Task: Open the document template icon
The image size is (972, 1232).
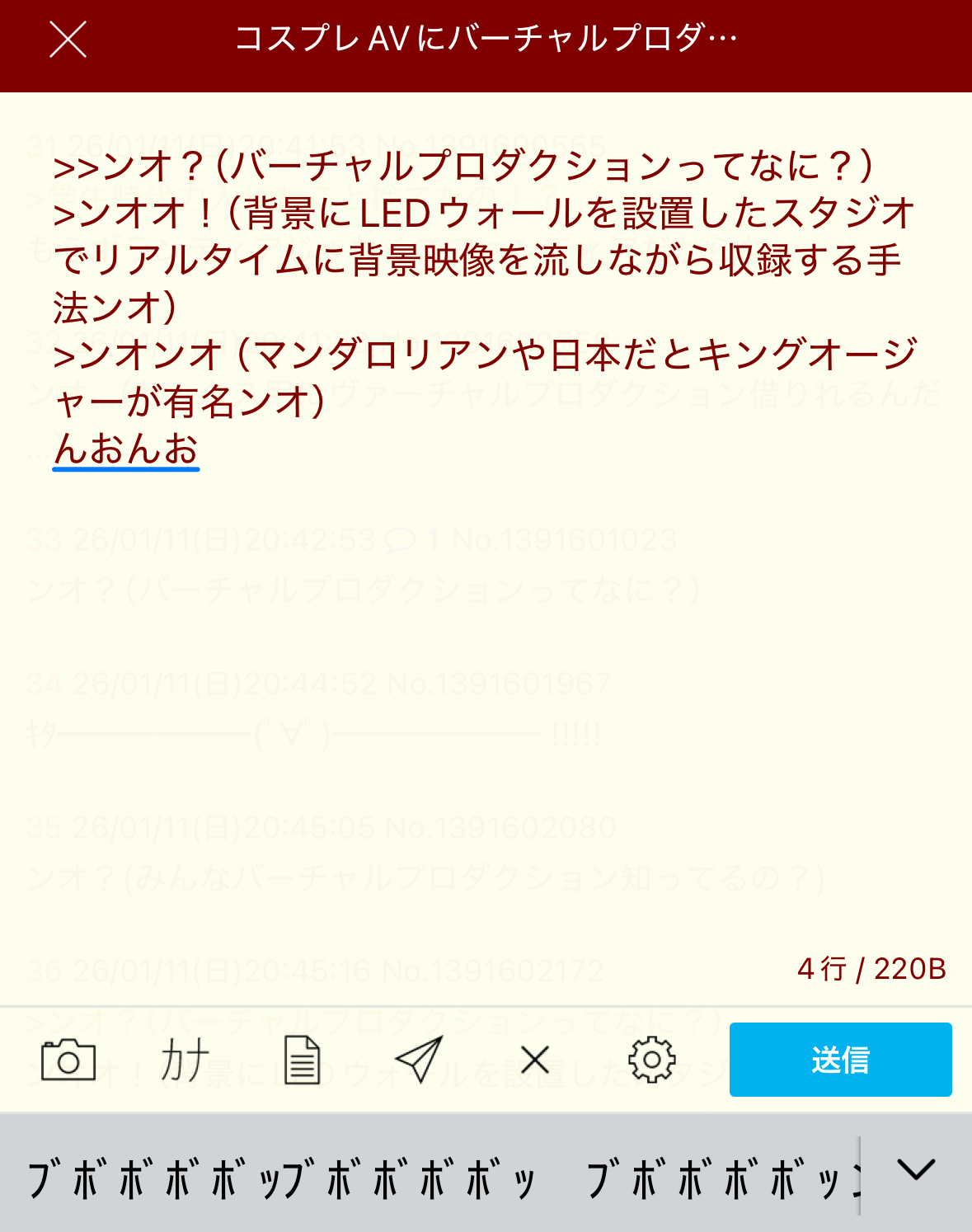Action: click(x=302, y=1060)
